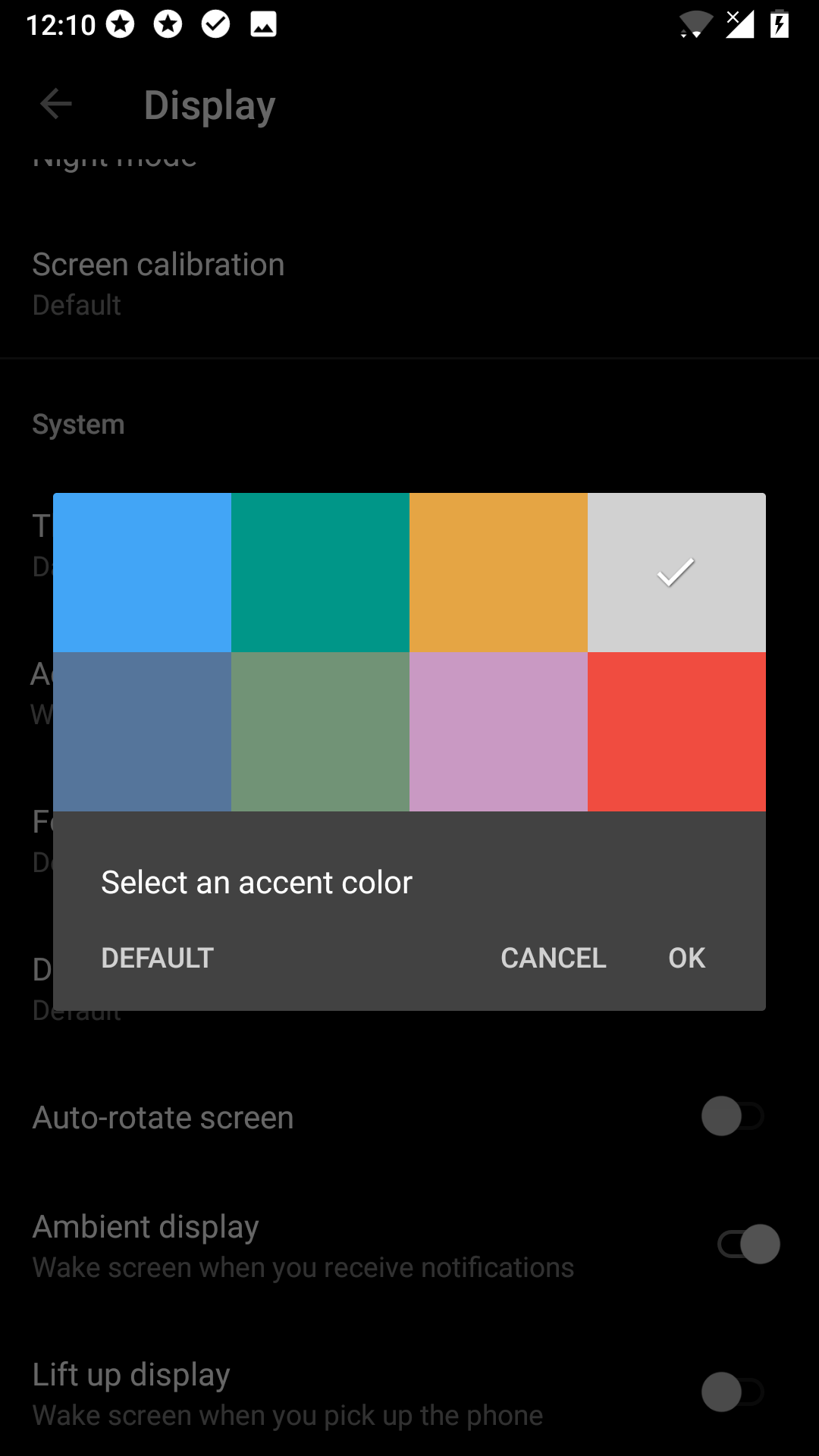The image size is (819, 1456).
Task: Select the bright blue accent color
Action: click(x=142, y=573)
